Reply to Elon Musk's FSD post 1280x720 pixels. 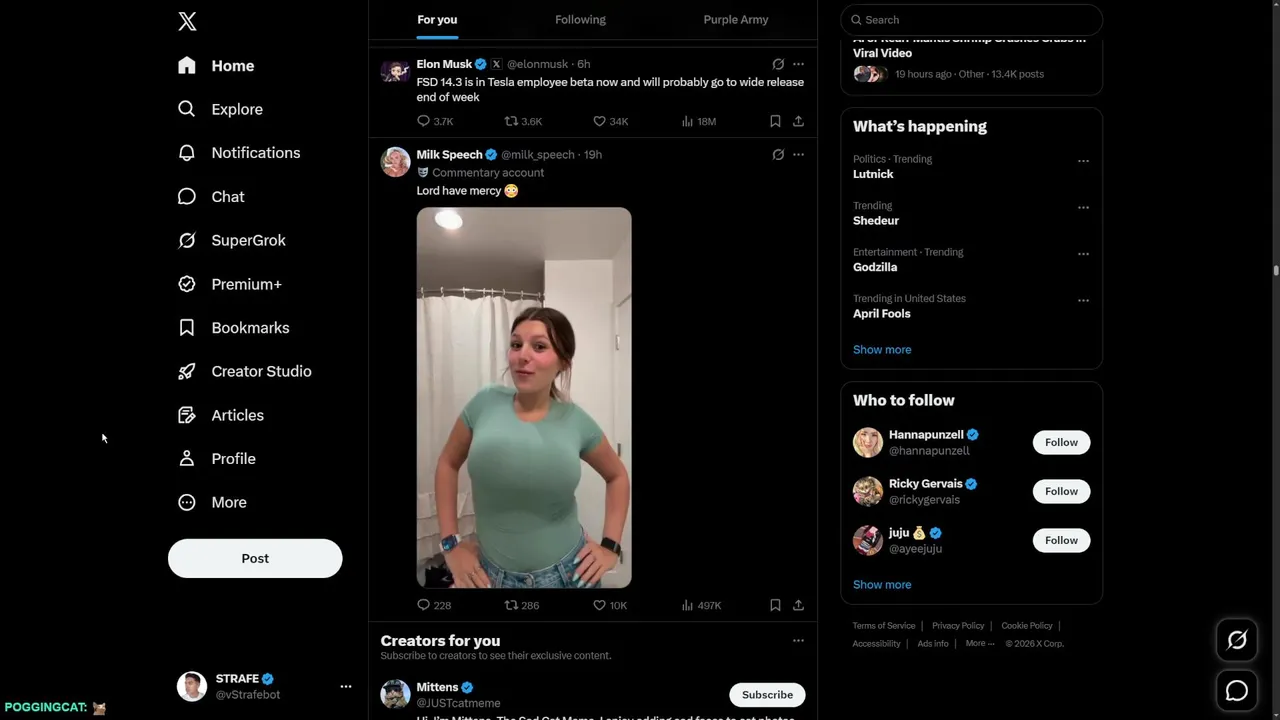click(x=435, y=121)
